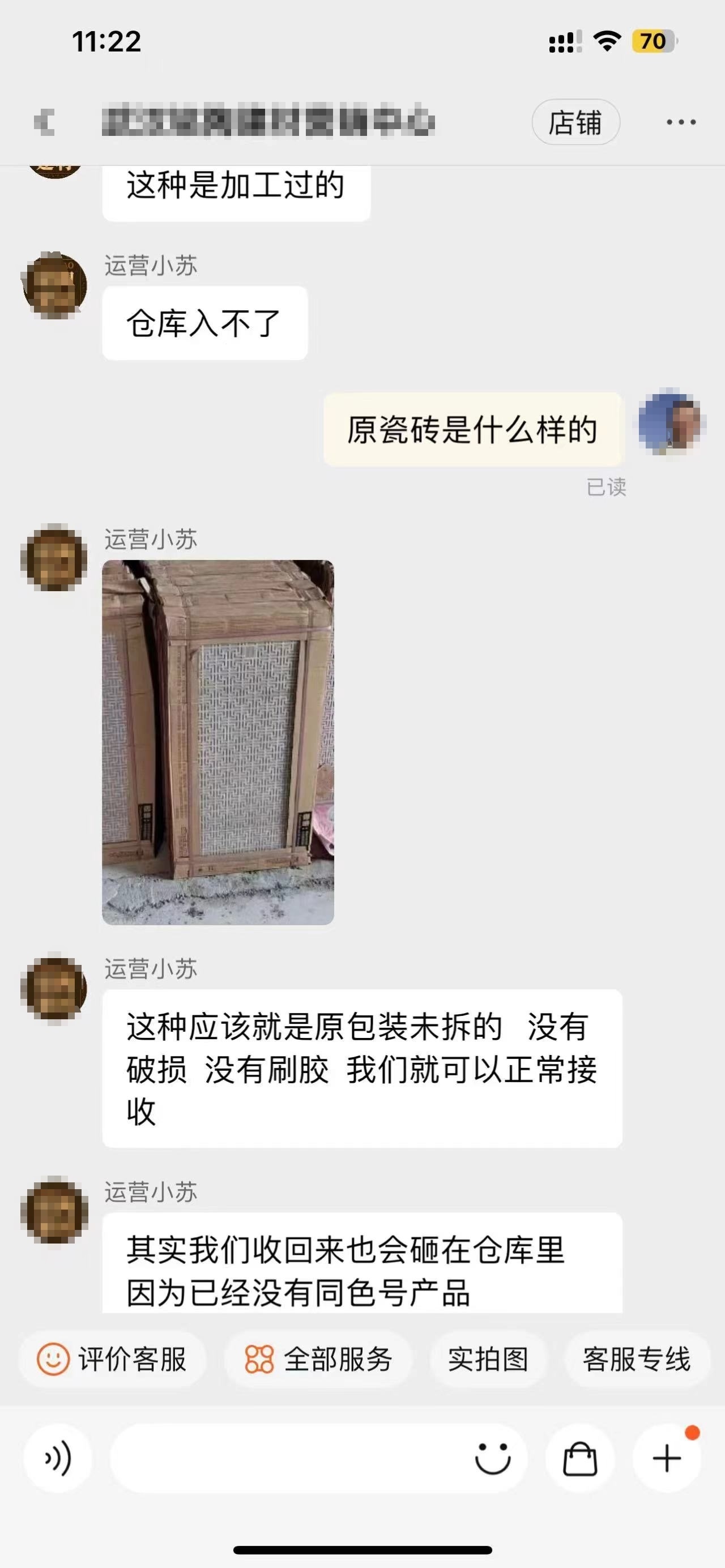Tap 评价客服 to rate the service
725x1568 pixels.
point(113,1358)
